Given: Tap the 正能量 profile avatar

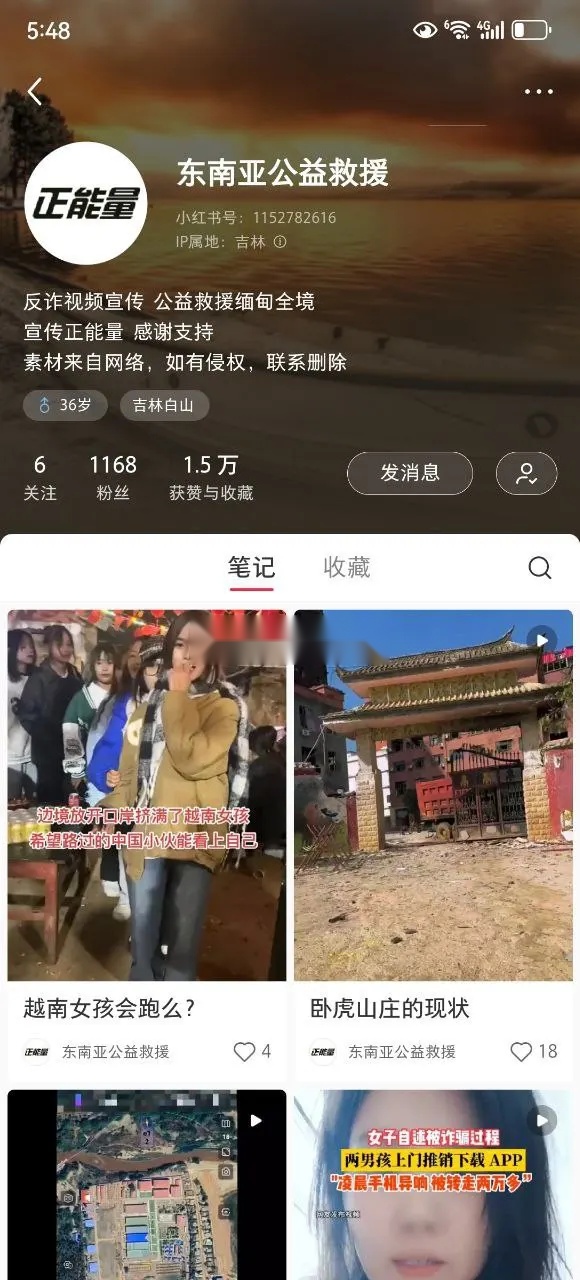Looking at the screenshot, I should coord(86,203).
